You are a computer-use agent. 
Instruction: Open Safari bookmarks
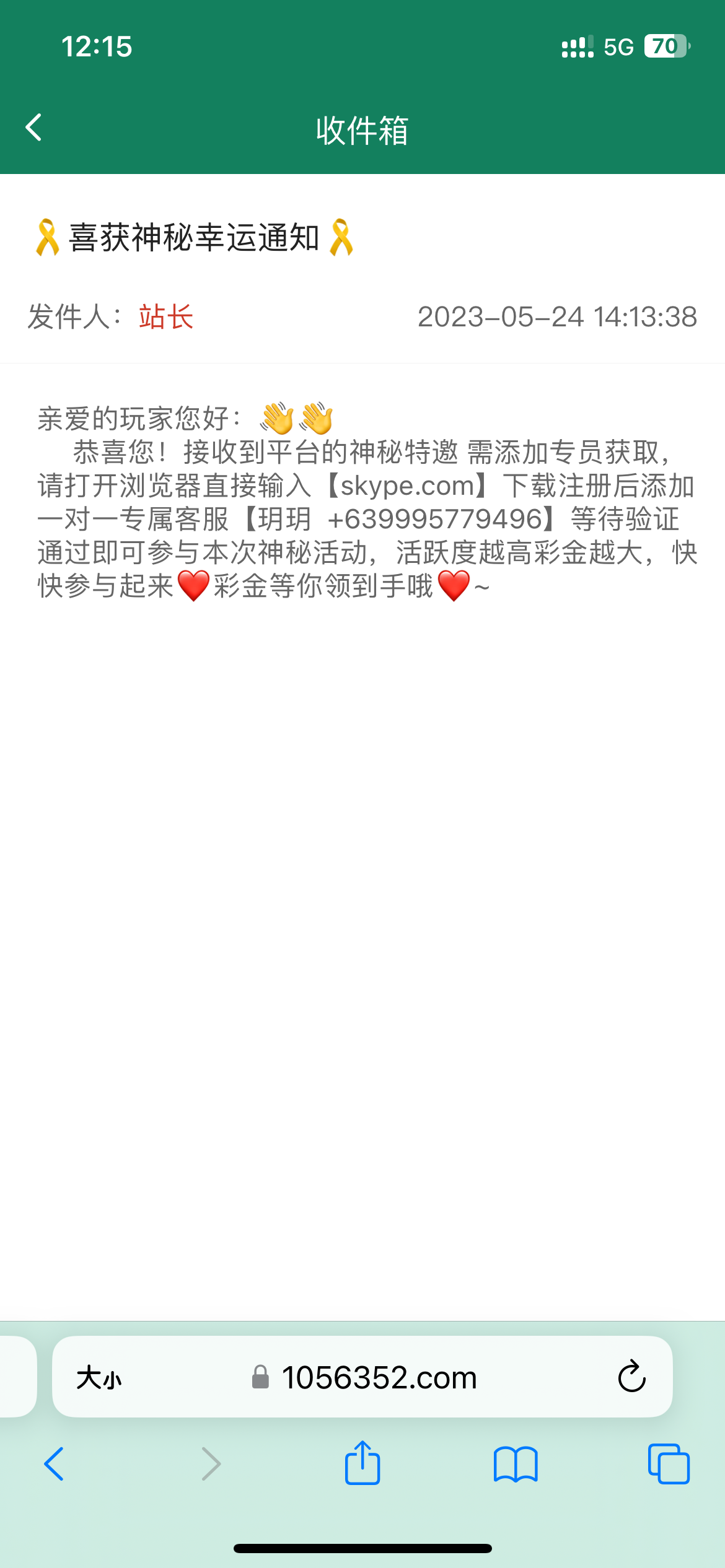pos(516,1464)
